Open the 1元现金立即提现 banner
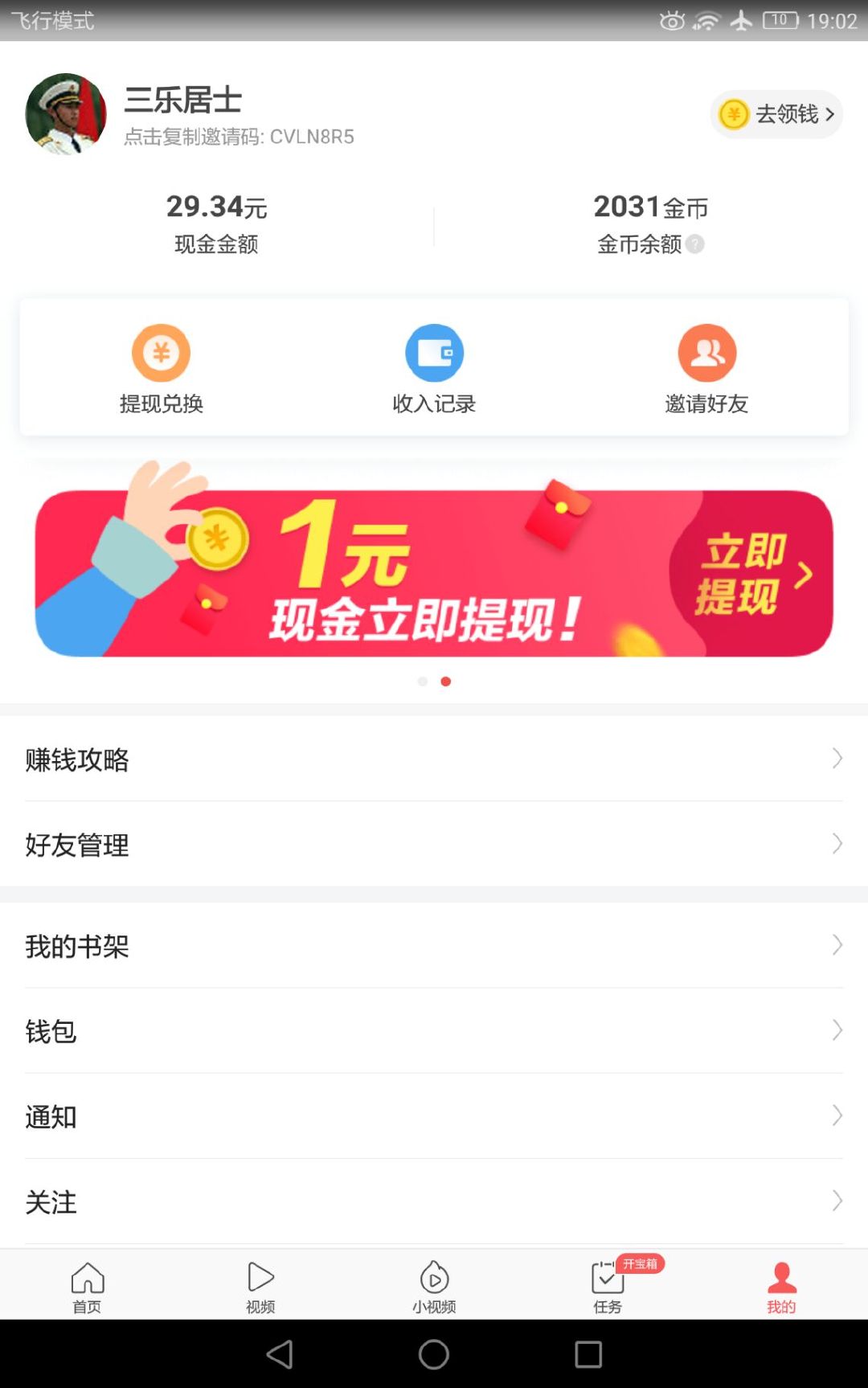Viewport: 868px width, 1388px height. coord(434,573)
